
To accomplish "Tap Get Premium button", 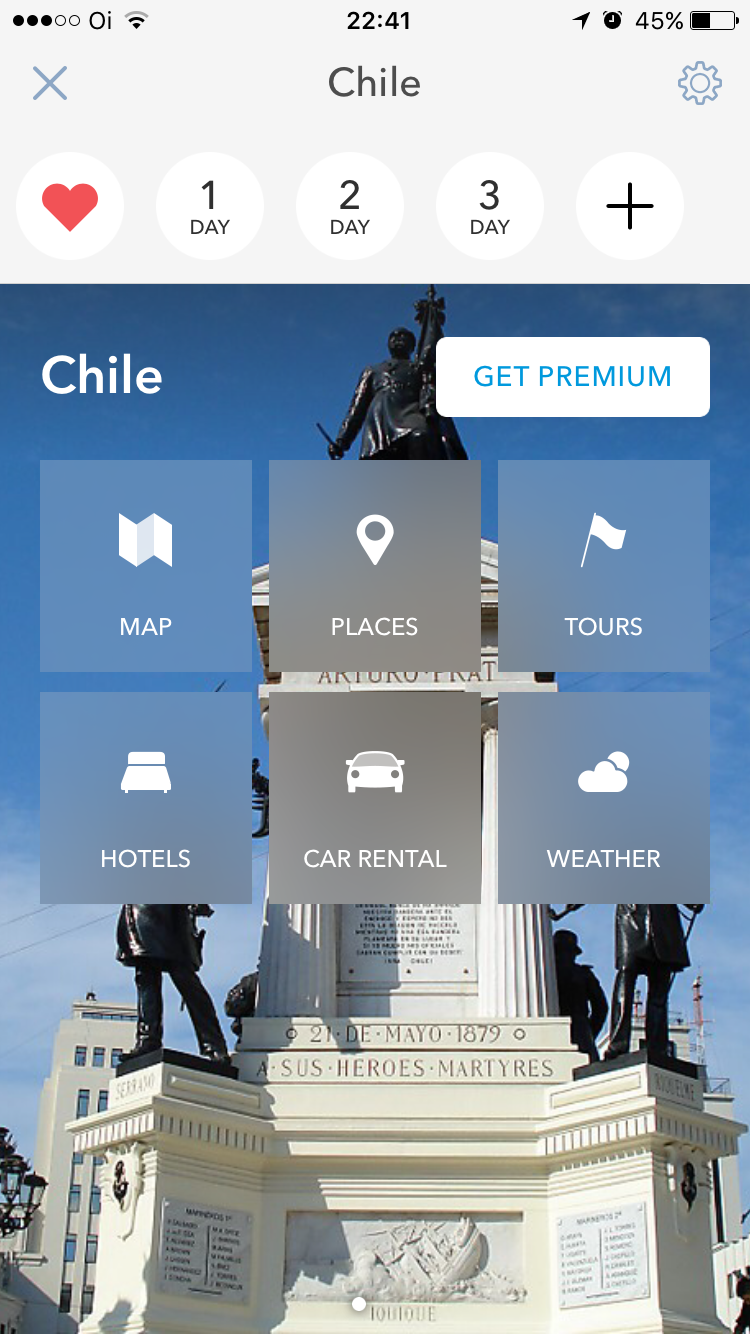I will tap(573, 377).
